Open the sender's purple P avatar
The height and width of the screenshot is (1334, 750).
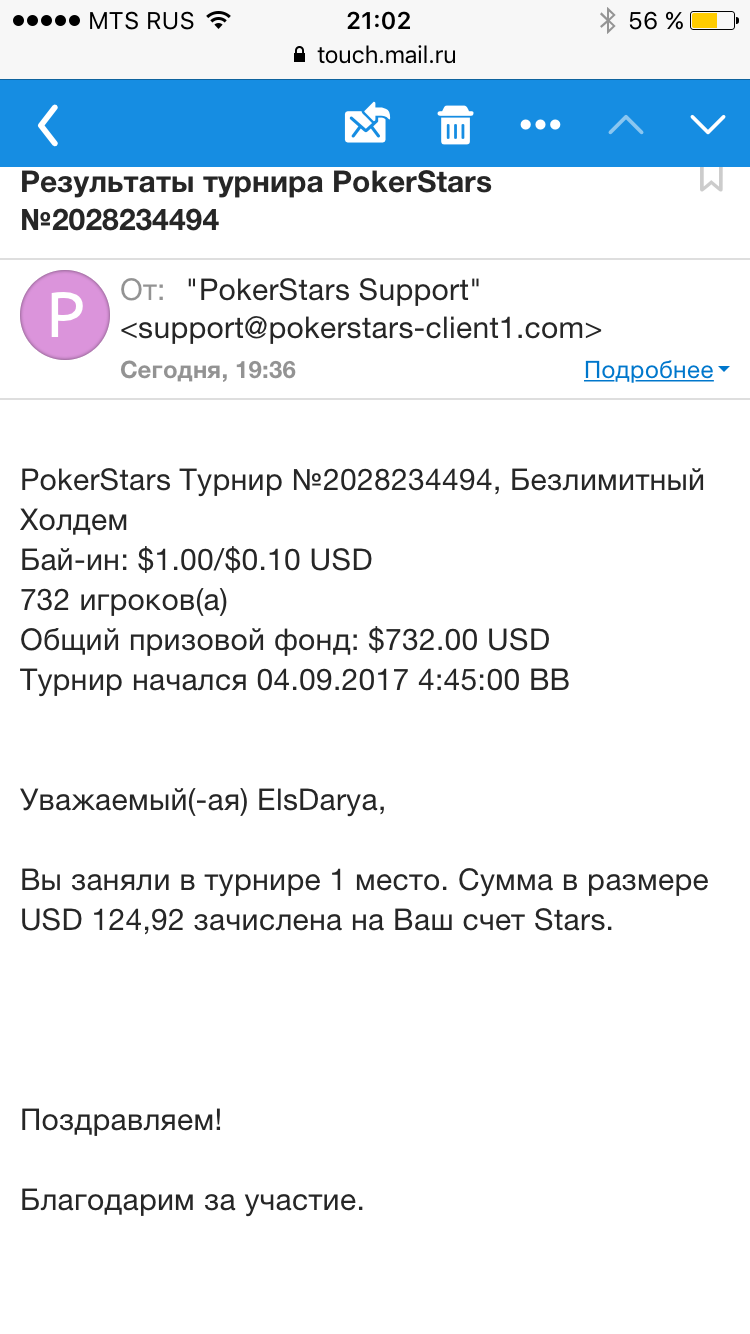pyautogui.click(x=66, y=315)
